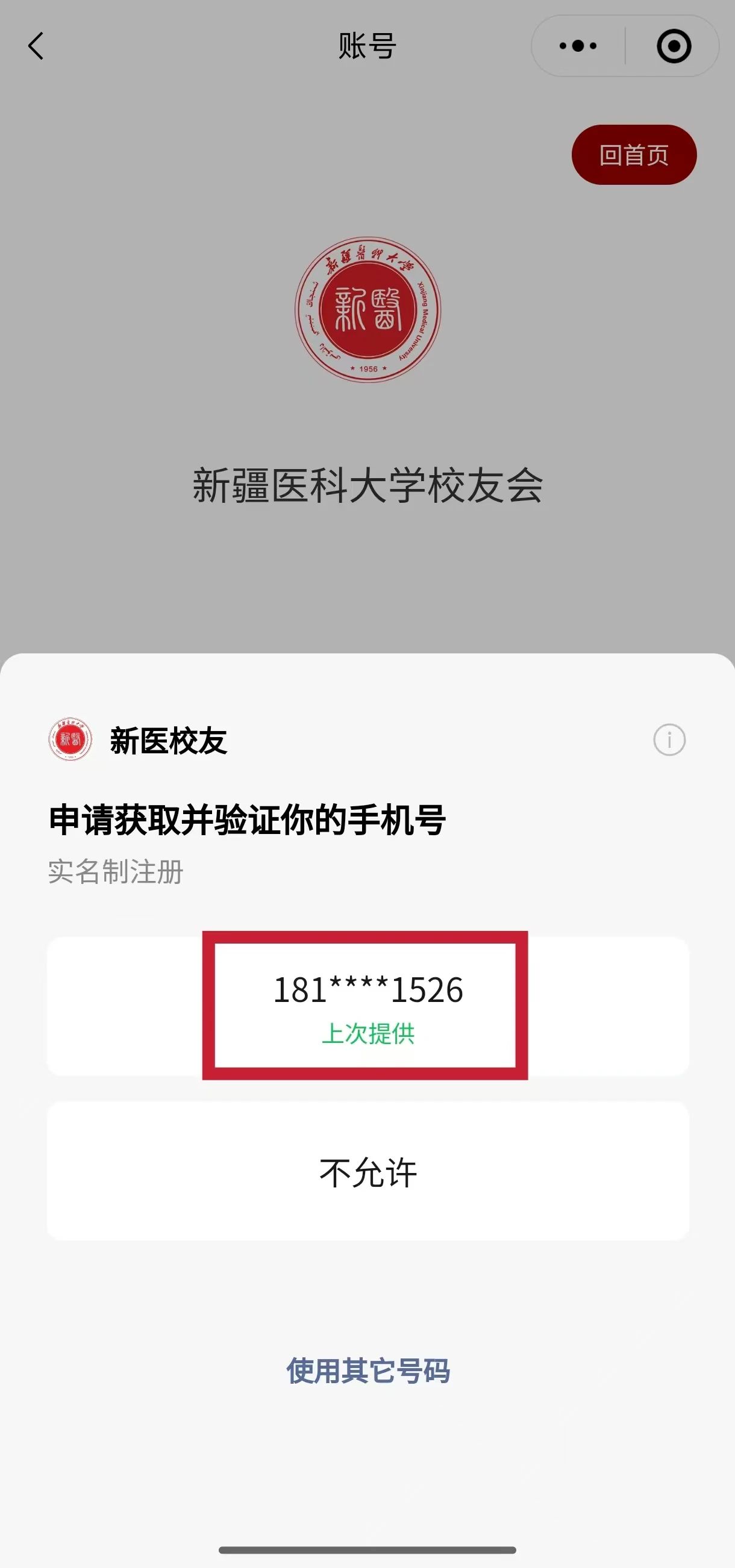Viewport: 735px width, 1568px height.
Task: Tap 使用其它号码 link
Action: tap(368, 1370)
